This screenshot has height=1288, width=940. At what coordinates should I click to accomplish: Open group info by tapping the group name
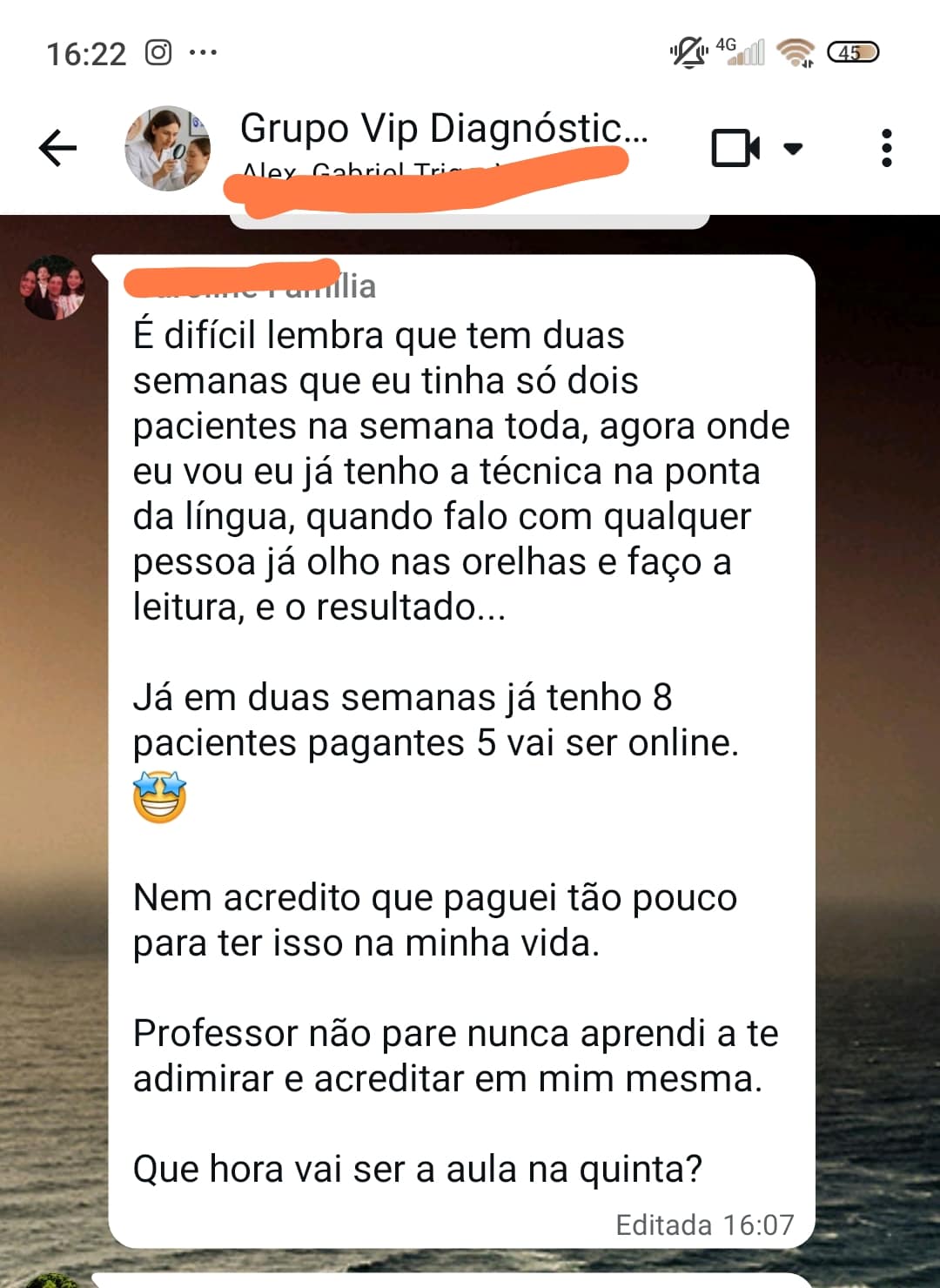pos(444,129)
